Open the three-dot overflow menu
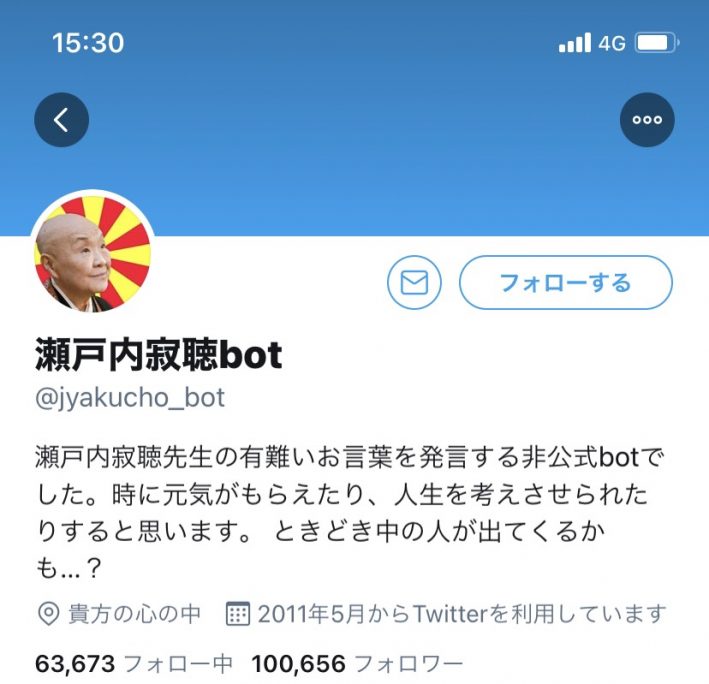Viewport: 709px width, 684px height. point(647,120)
